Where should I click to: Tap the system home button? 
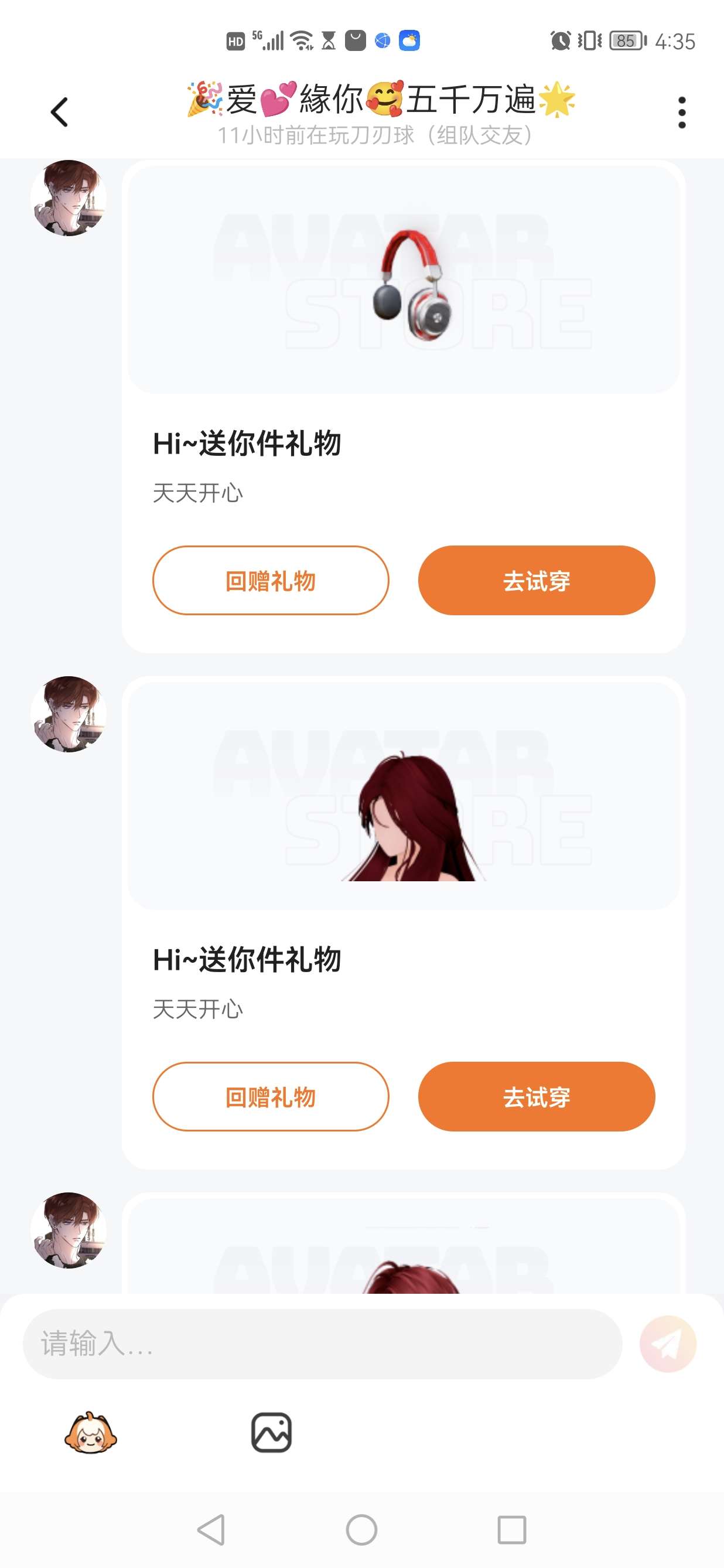[361, 1530]
